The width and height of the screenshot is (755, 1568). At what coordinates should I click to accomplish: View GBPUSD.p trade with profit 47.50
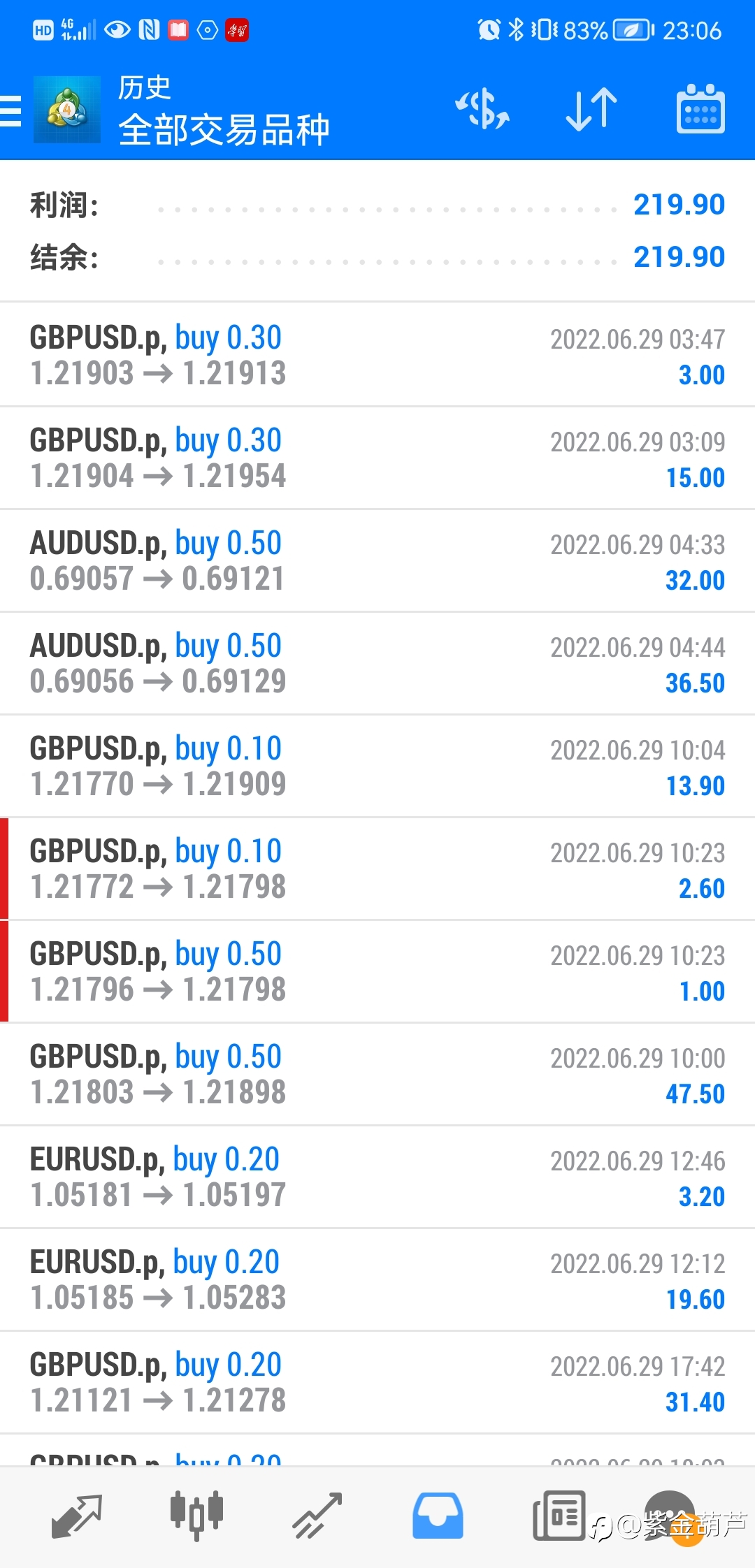click(377, 1074)
